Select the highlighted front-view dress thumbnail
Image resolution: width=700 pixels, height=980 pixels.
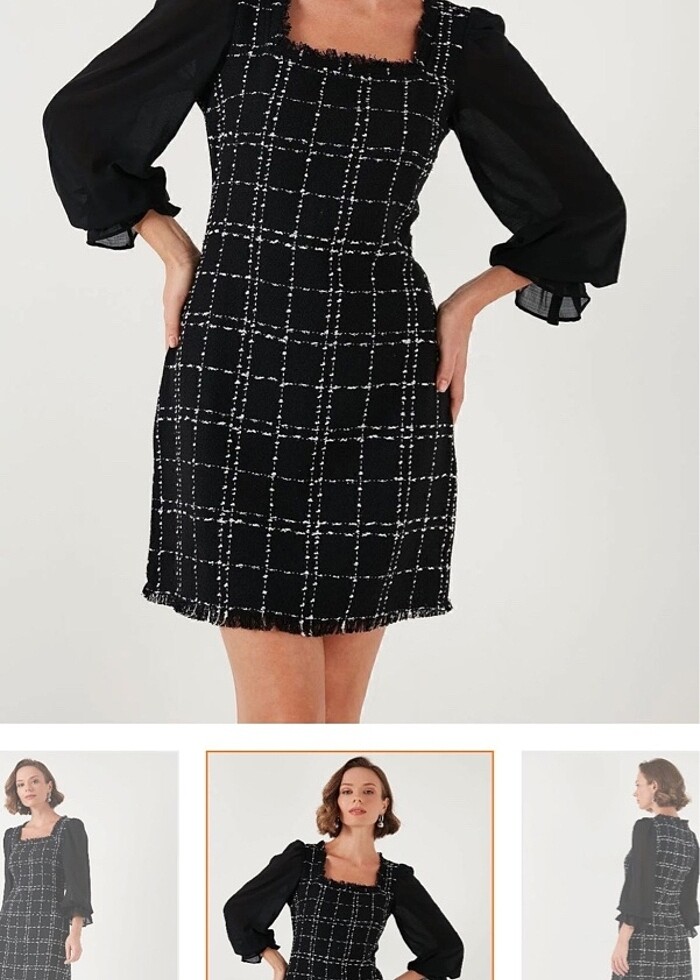(x=350, y=866)
